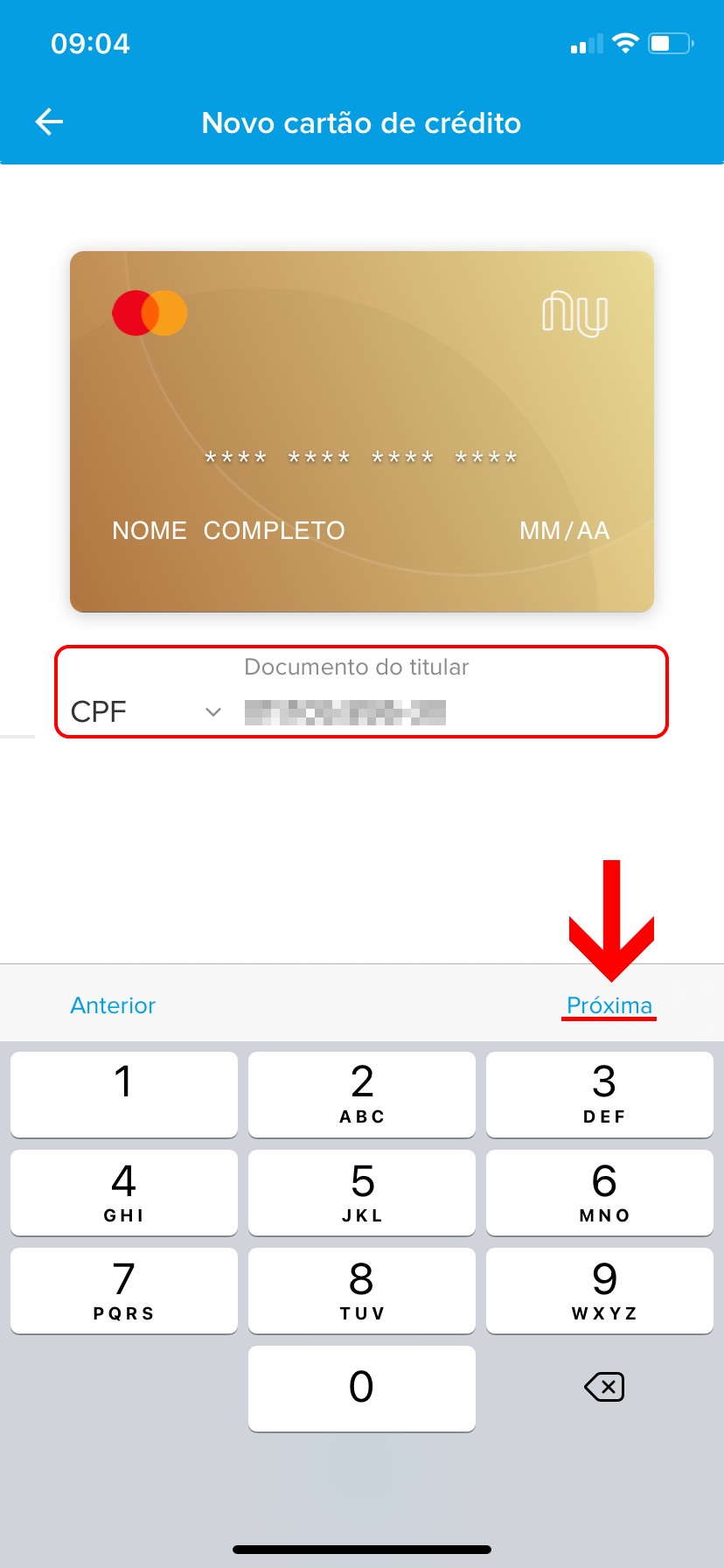Advance with the Próxima button
The width and height of the screenshot is (724, 1568).
(x=609, y=1005)
